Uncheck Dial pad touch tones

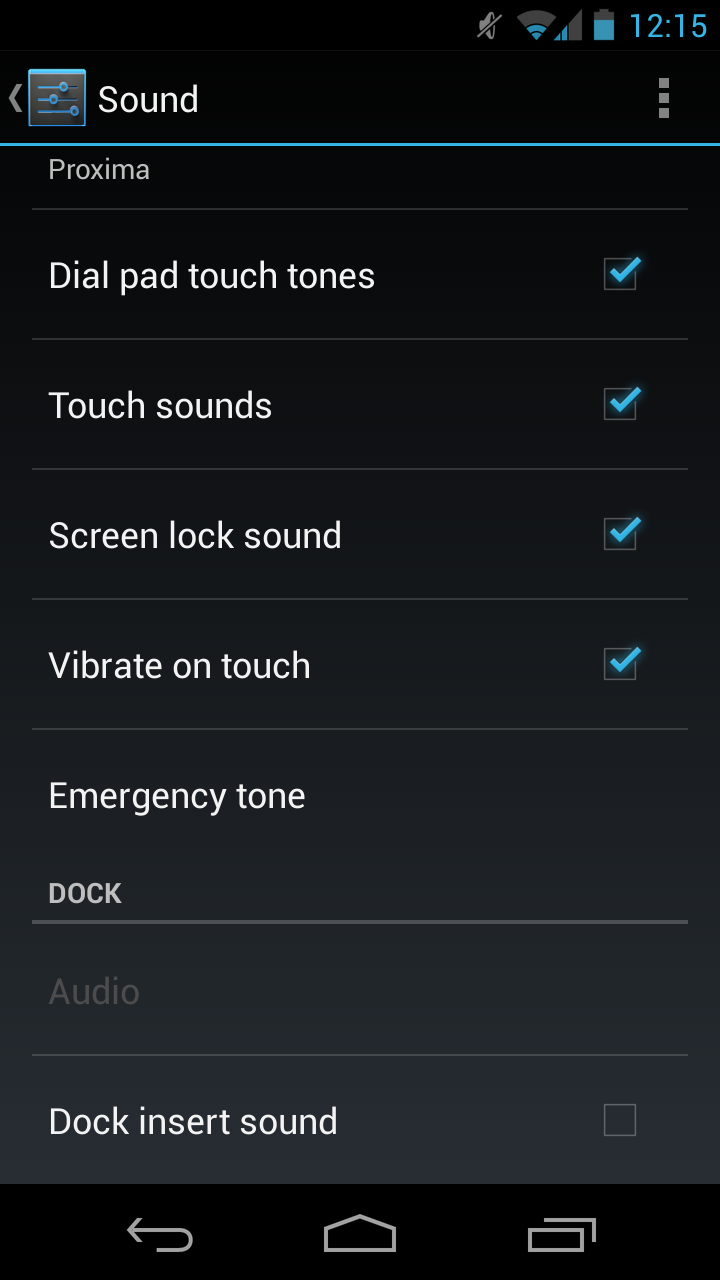pos(620,274)
